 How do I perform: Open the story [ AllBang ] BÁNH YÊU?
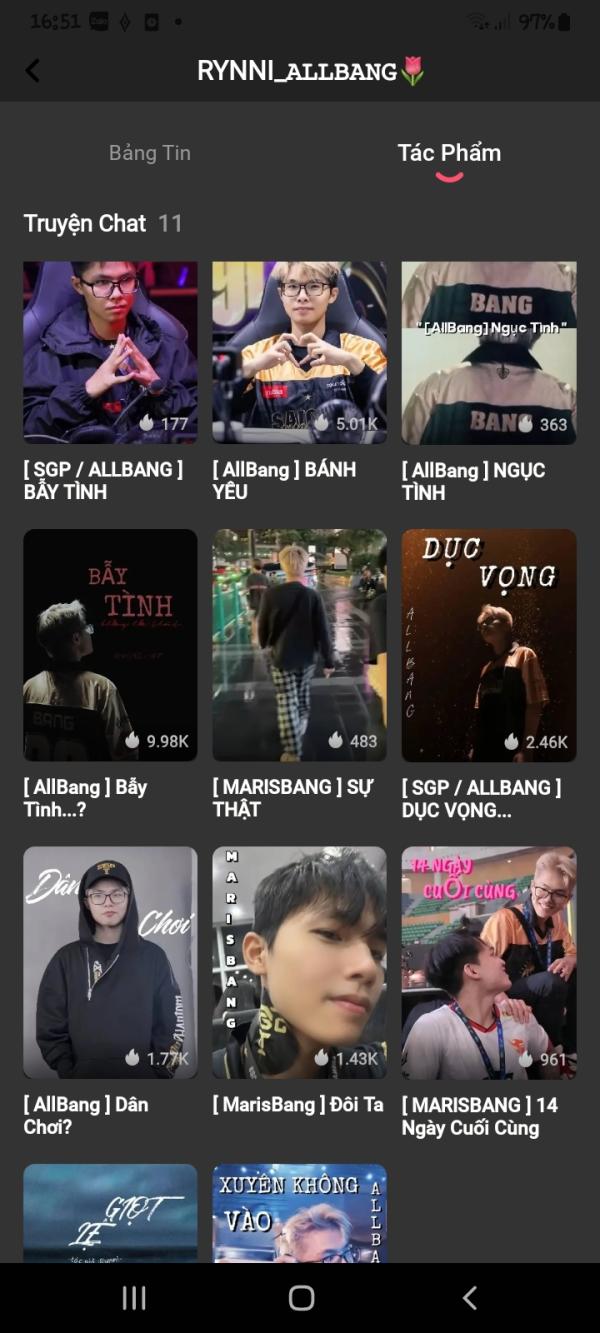point(299,352)
